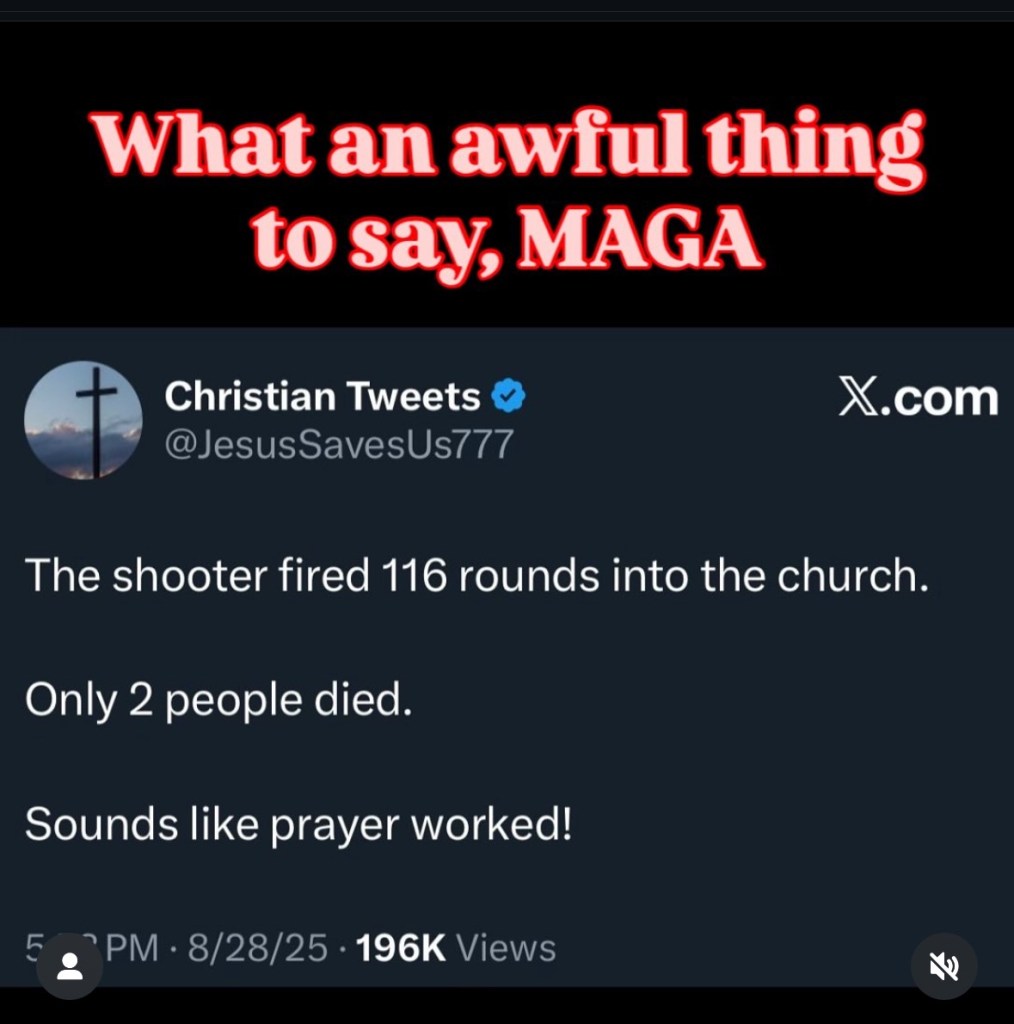The image size is (1014, 1024).
Task: Show tagged people on this post
Action: (x=70, y=966)
